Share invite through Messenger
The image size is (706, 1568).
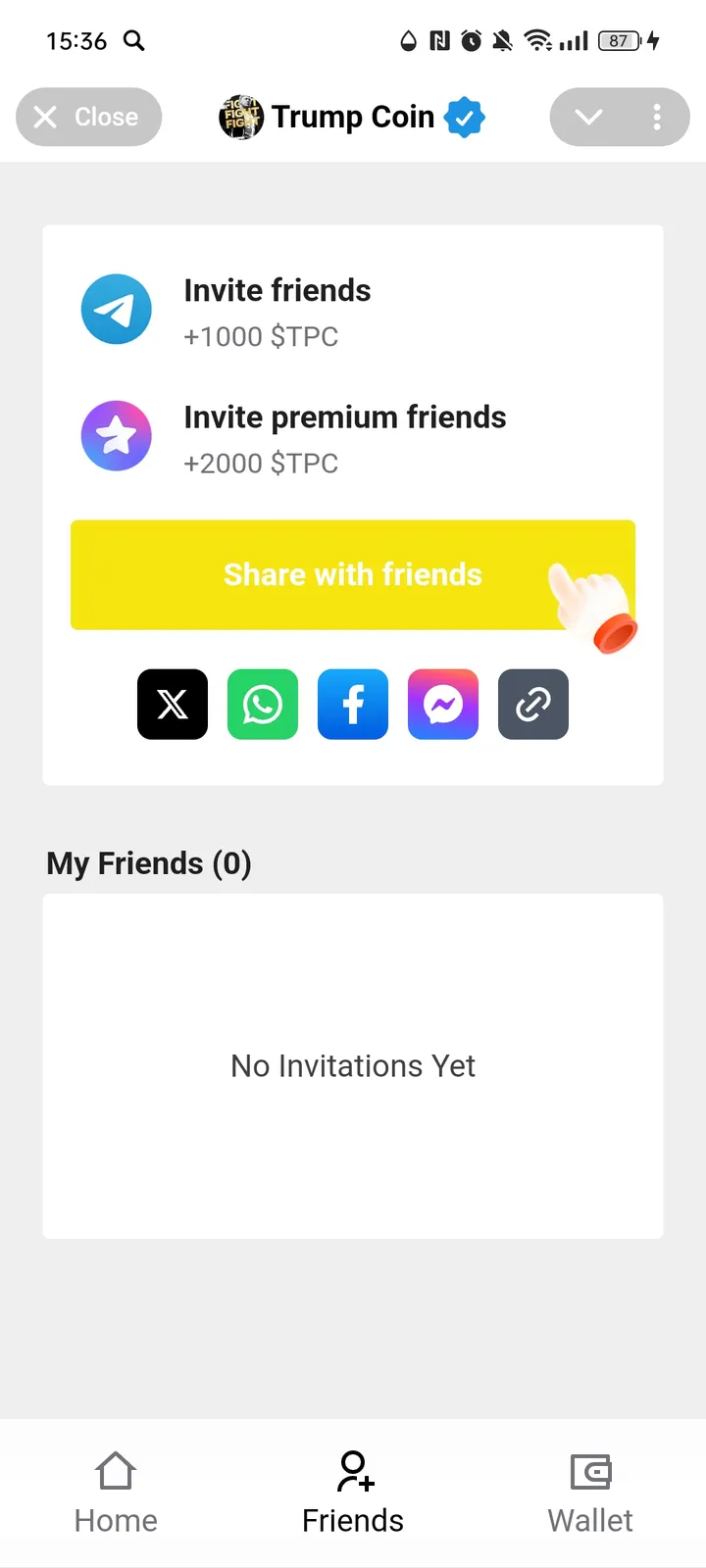pos(443,704)
